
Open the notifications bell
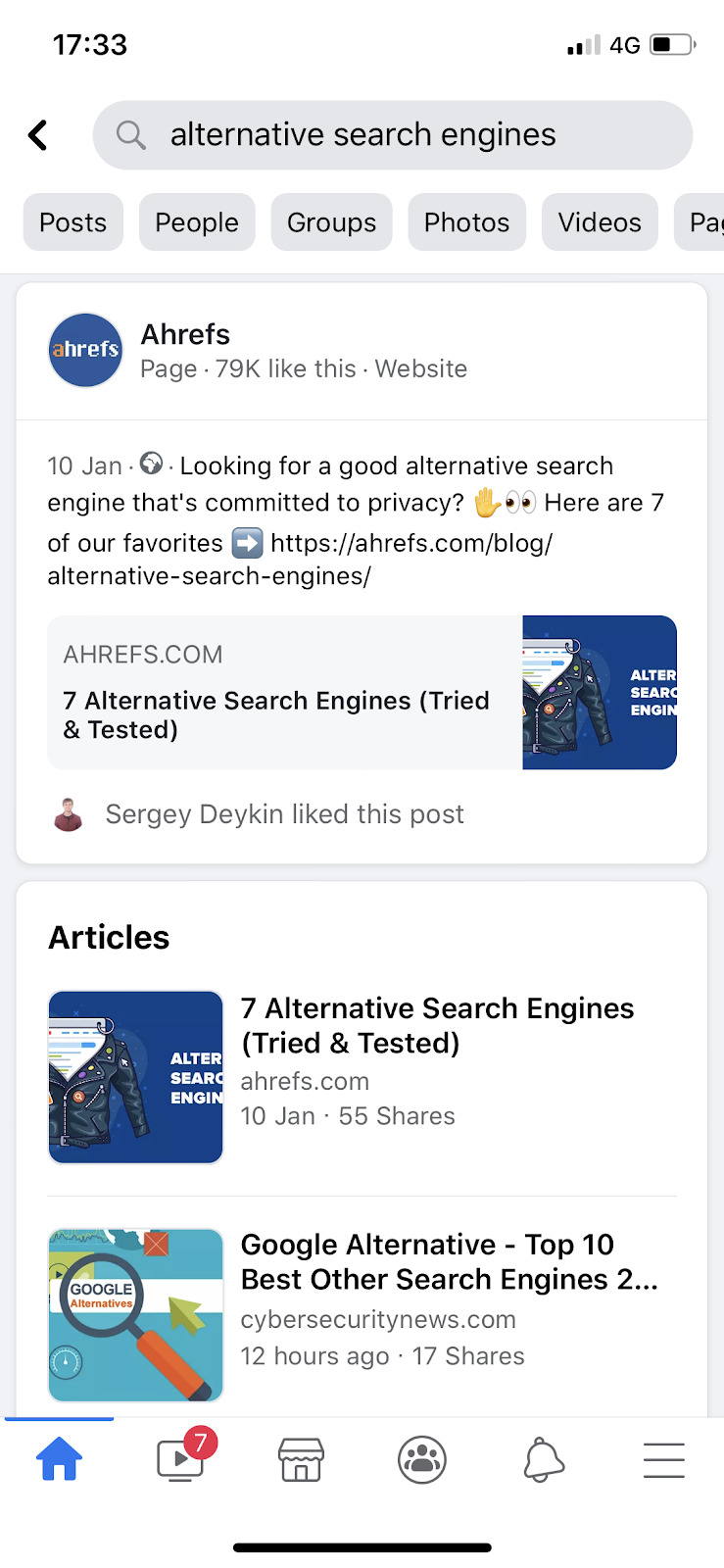543,1459
